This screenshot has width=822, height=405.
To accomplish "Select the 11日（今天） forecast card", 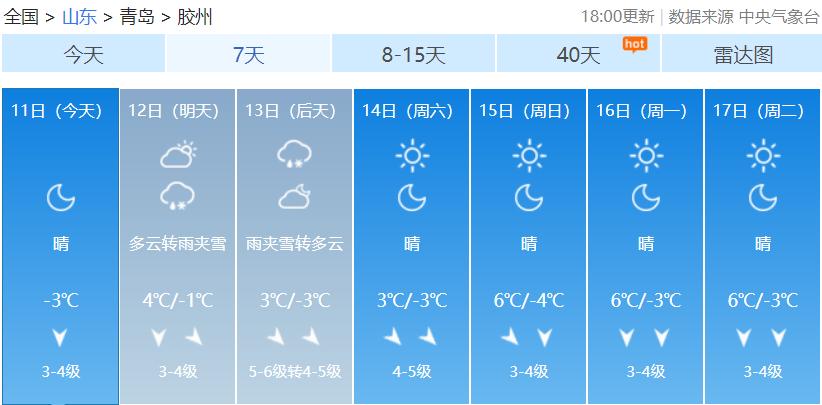I will click(x=60, y=245).
